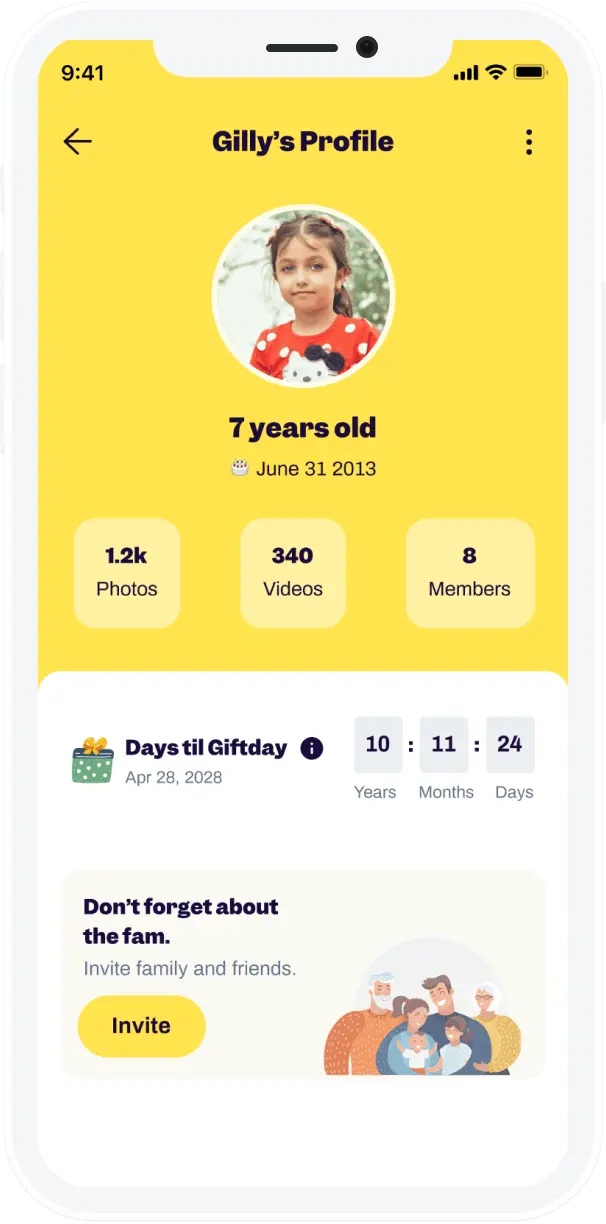Tap the Giftday info icon
The width and height of the screenshot is (606, 1224).
pyautogui.click(x=312, y=748)
